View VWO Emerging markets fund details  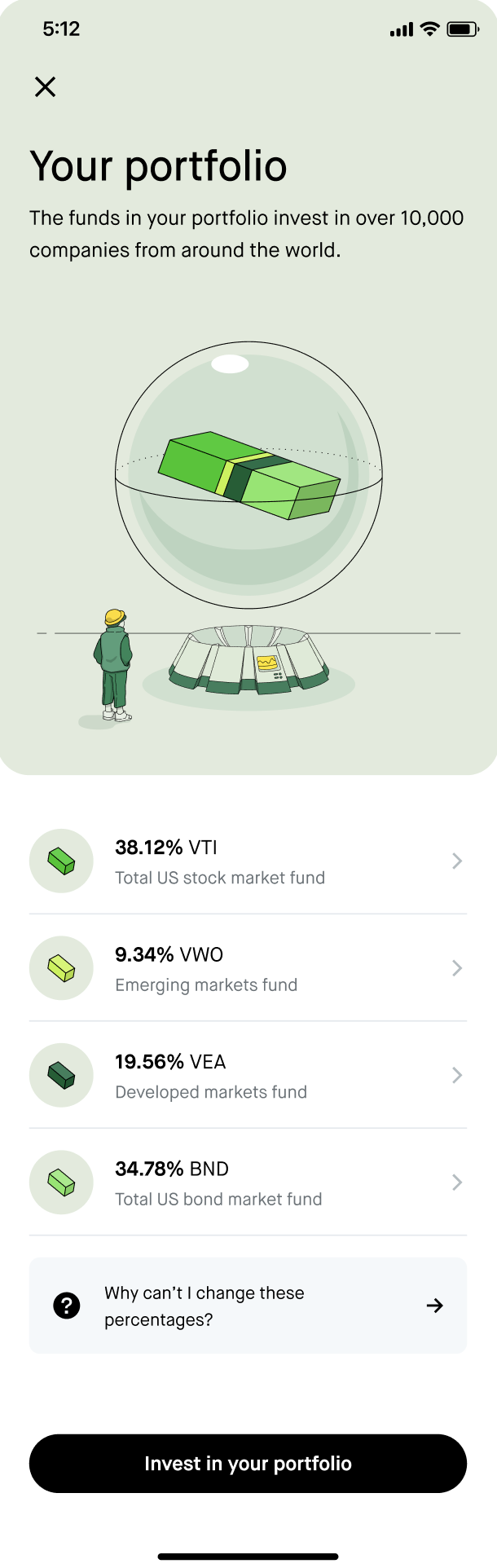(248, 968)
